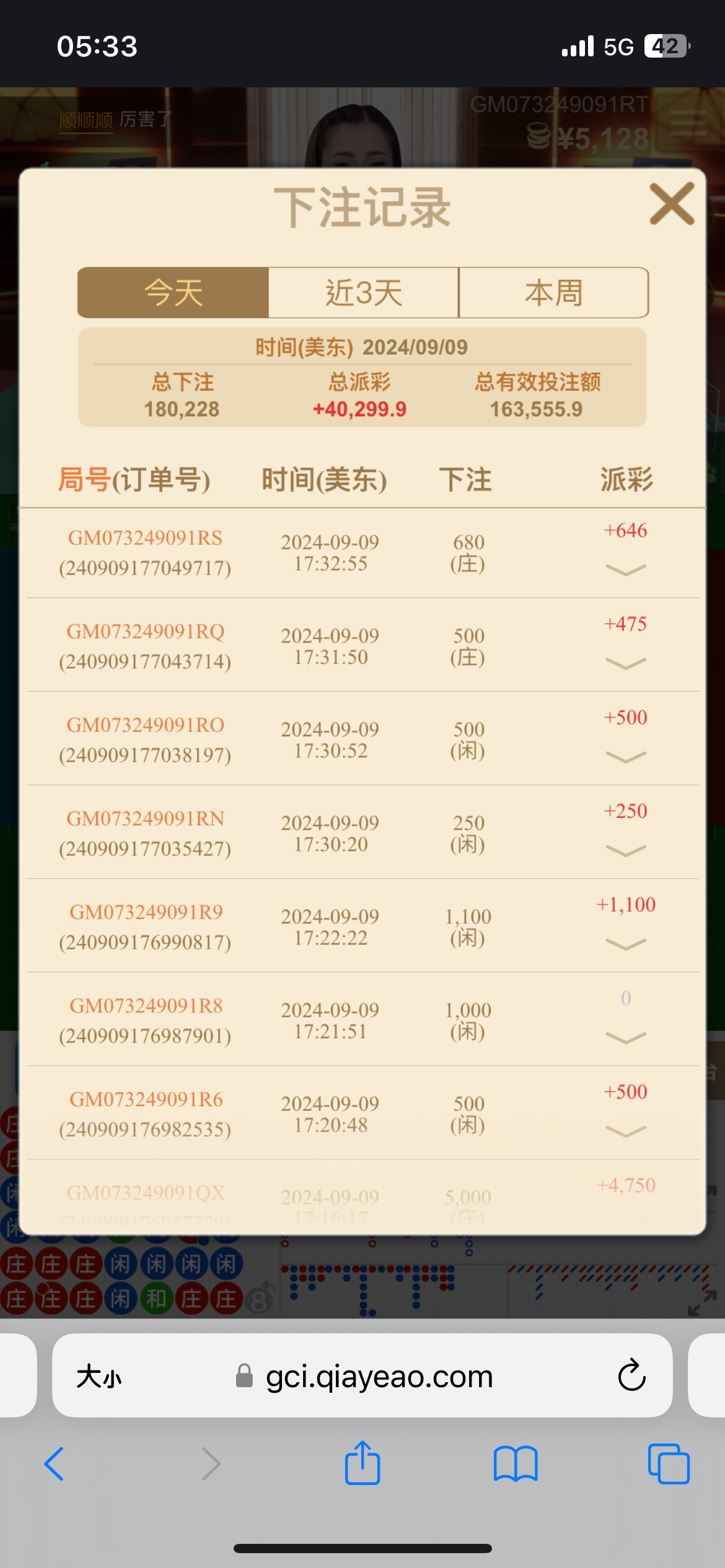Viewport: 725px width, 1568px height.
Task: Tap the gci.qiayeao.com address bar
Action: coord(378,1377)
